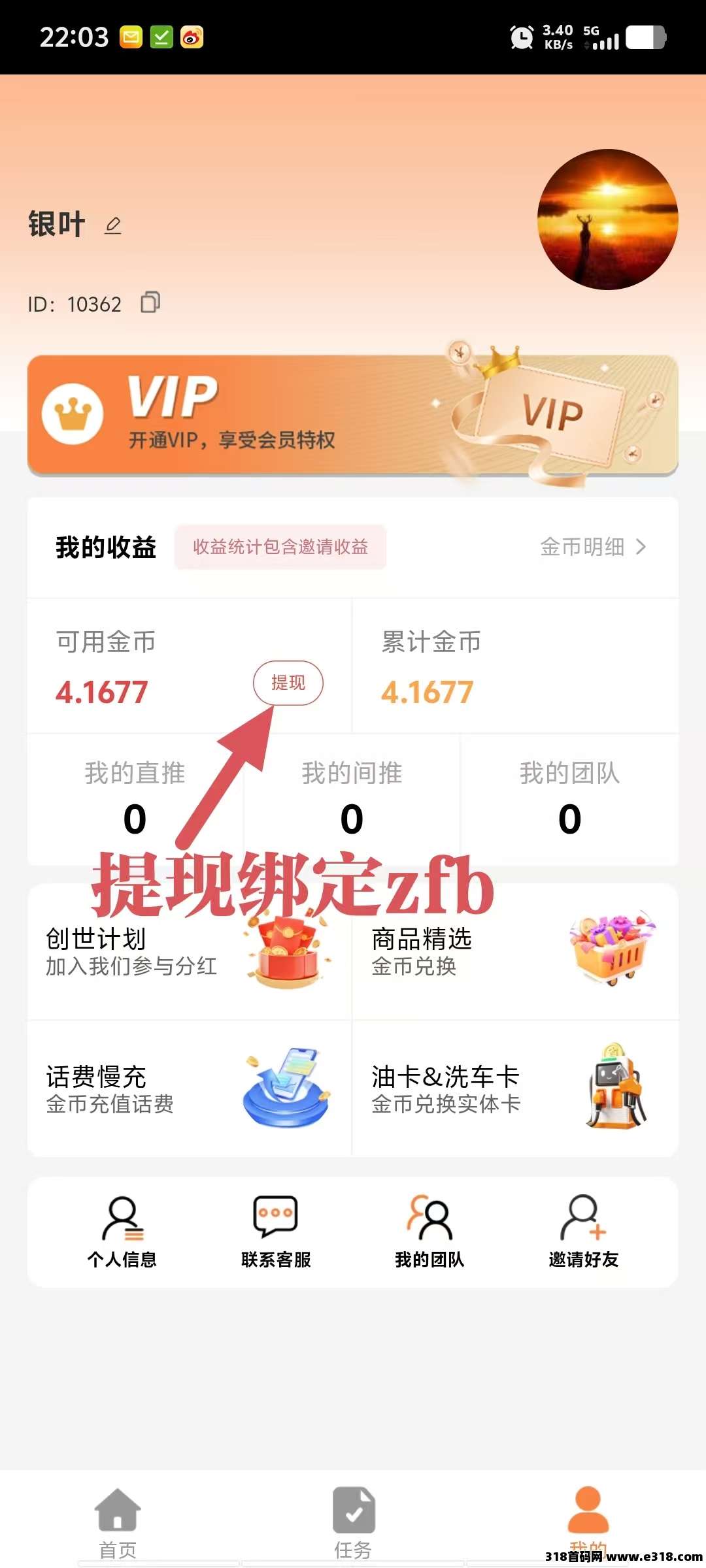View 金币明细 coin details

coord(592,547)
